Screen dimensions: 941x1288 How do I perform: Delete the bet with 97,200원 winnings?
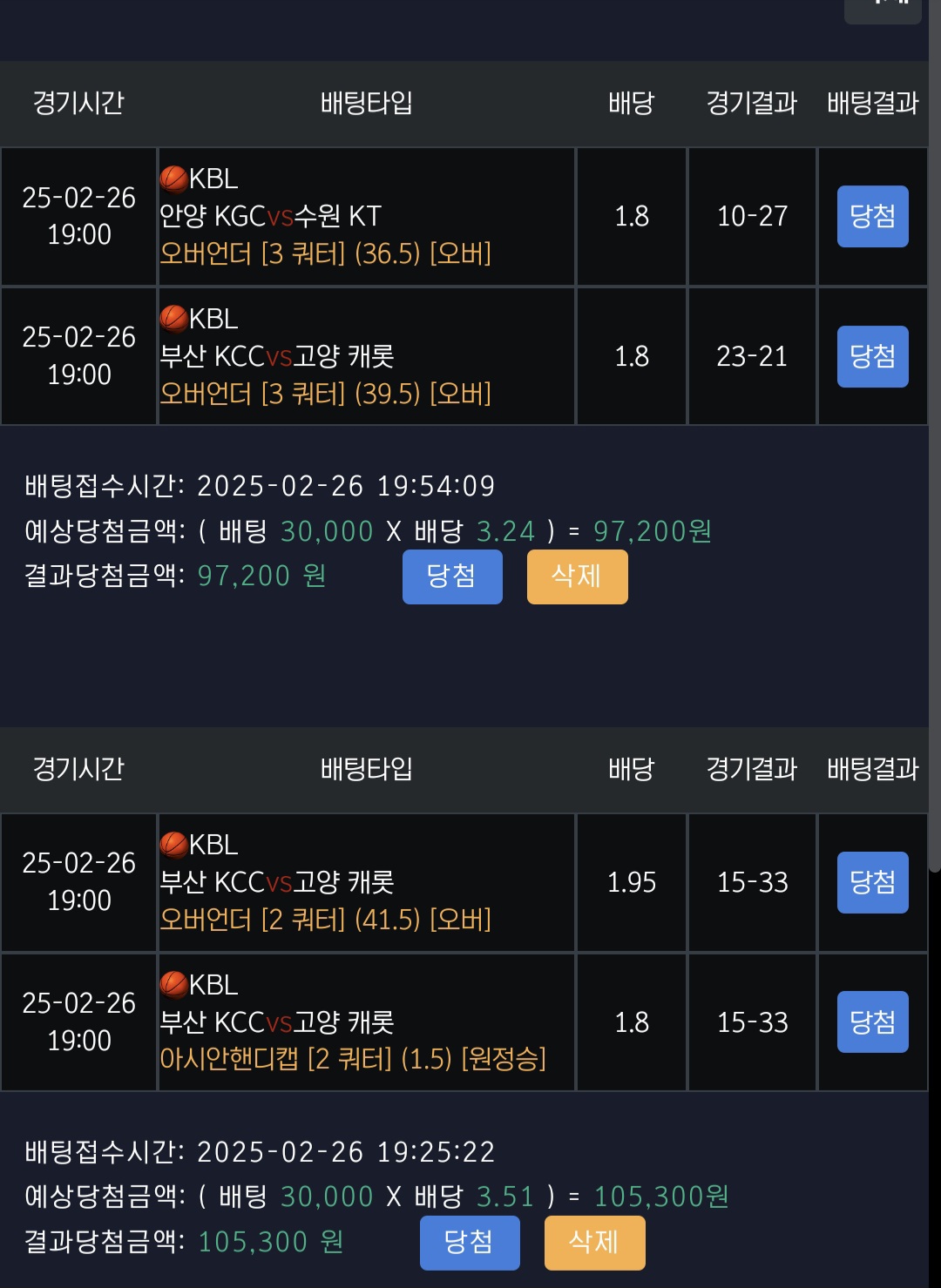pos(577,577)
